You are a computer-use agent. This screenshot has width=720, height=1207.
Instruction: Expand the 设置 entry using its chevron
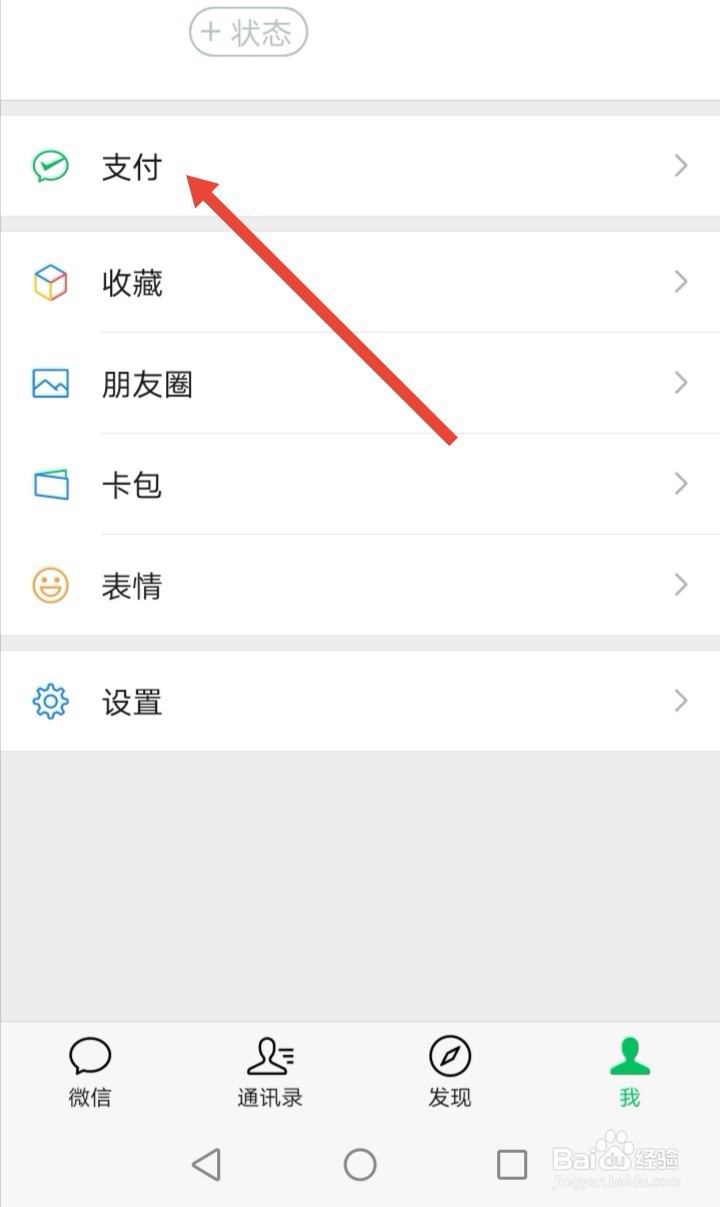point(681,702)
